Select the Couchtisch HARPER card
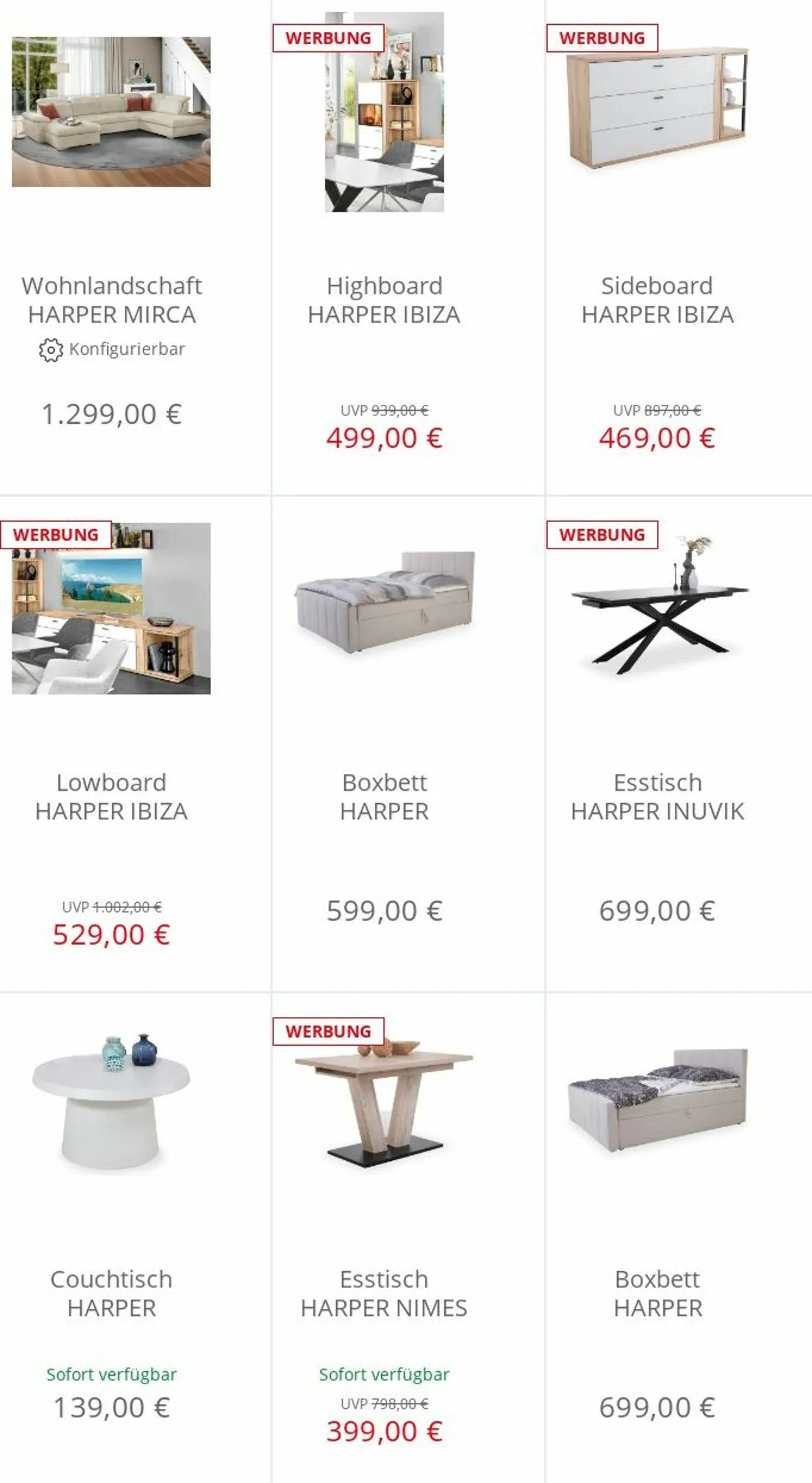Screen dimensions: 812x1483 click(111, 1293)
